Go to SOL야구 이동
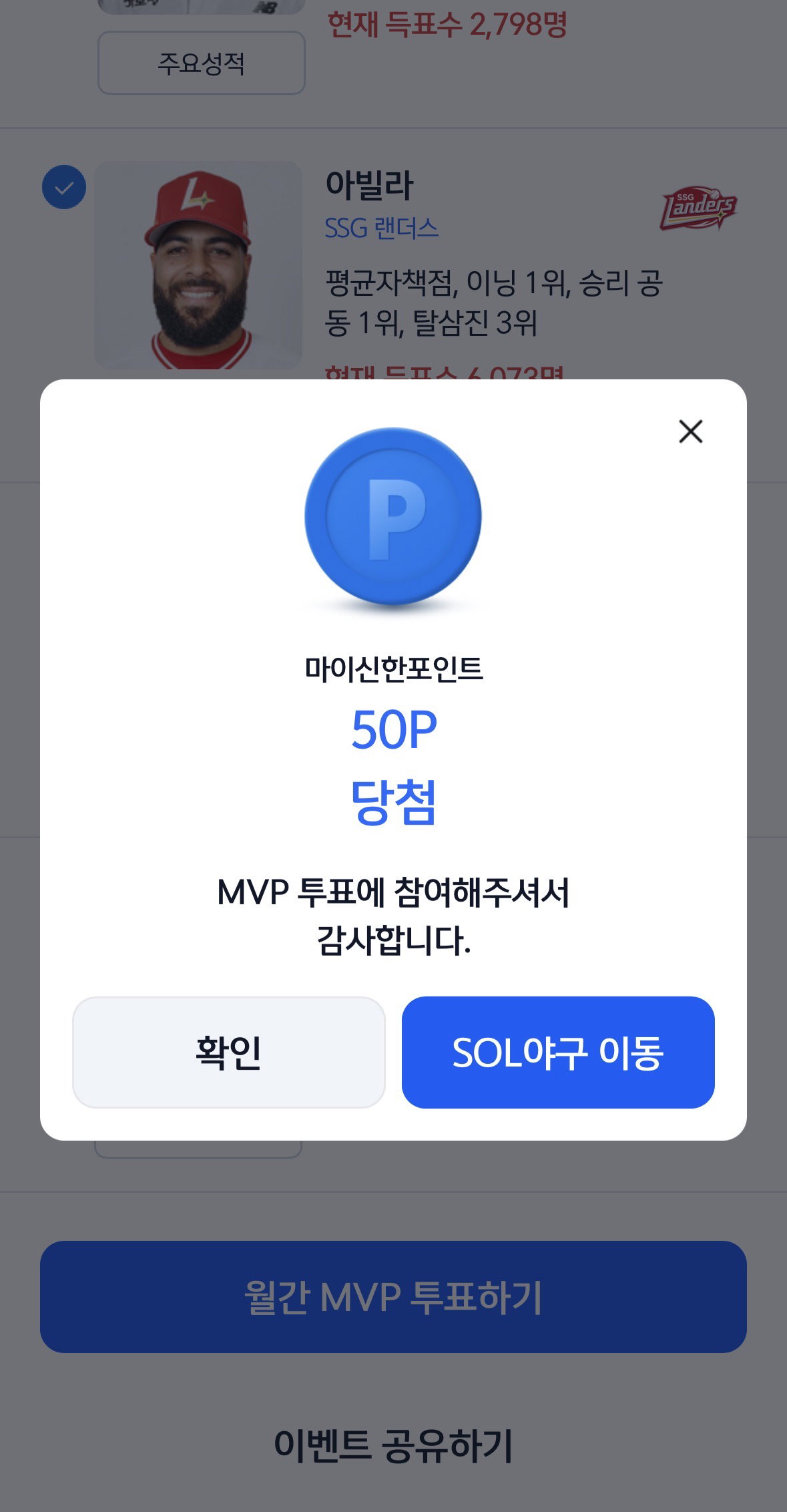This screenshot has width=787, height=1512. click(x=558, y=1053)
